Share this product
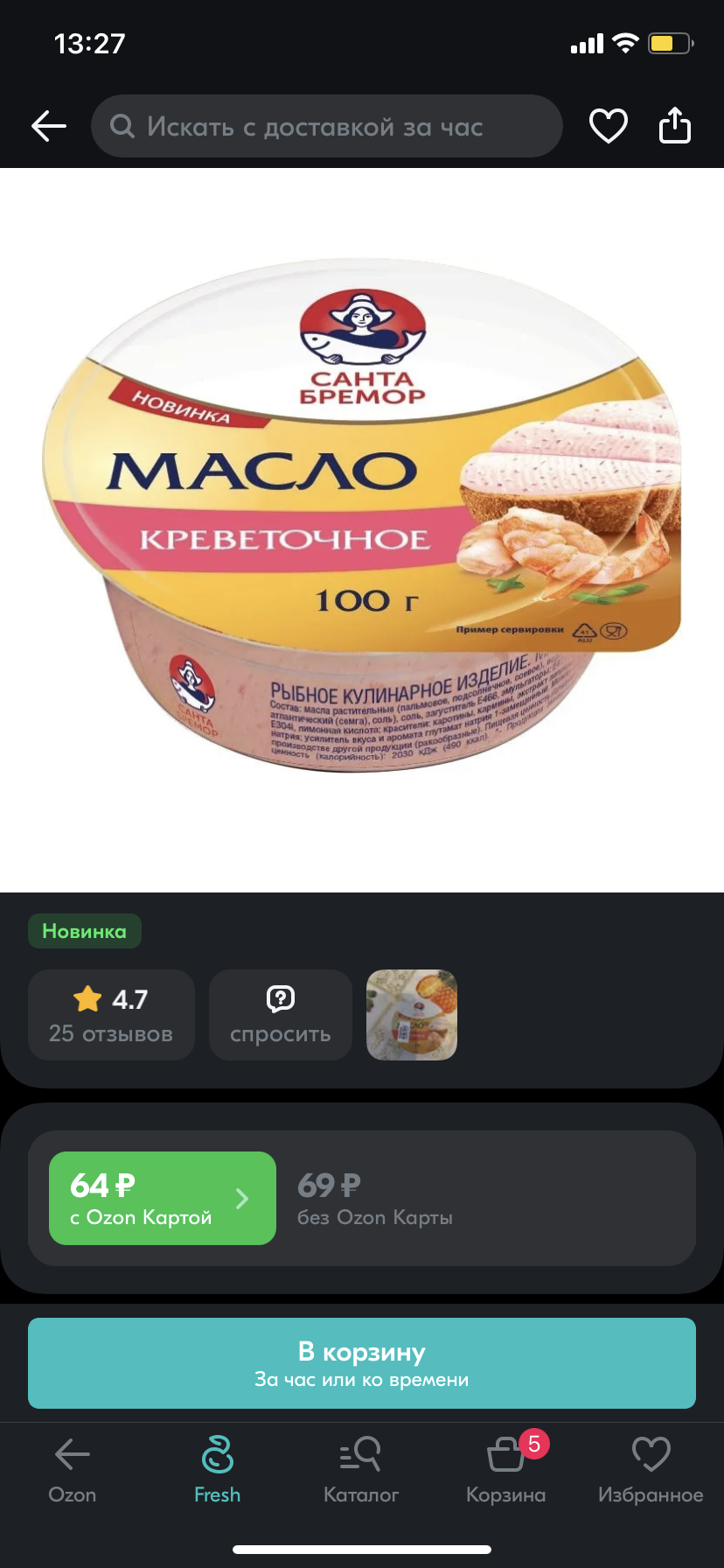 click(674, 125)
